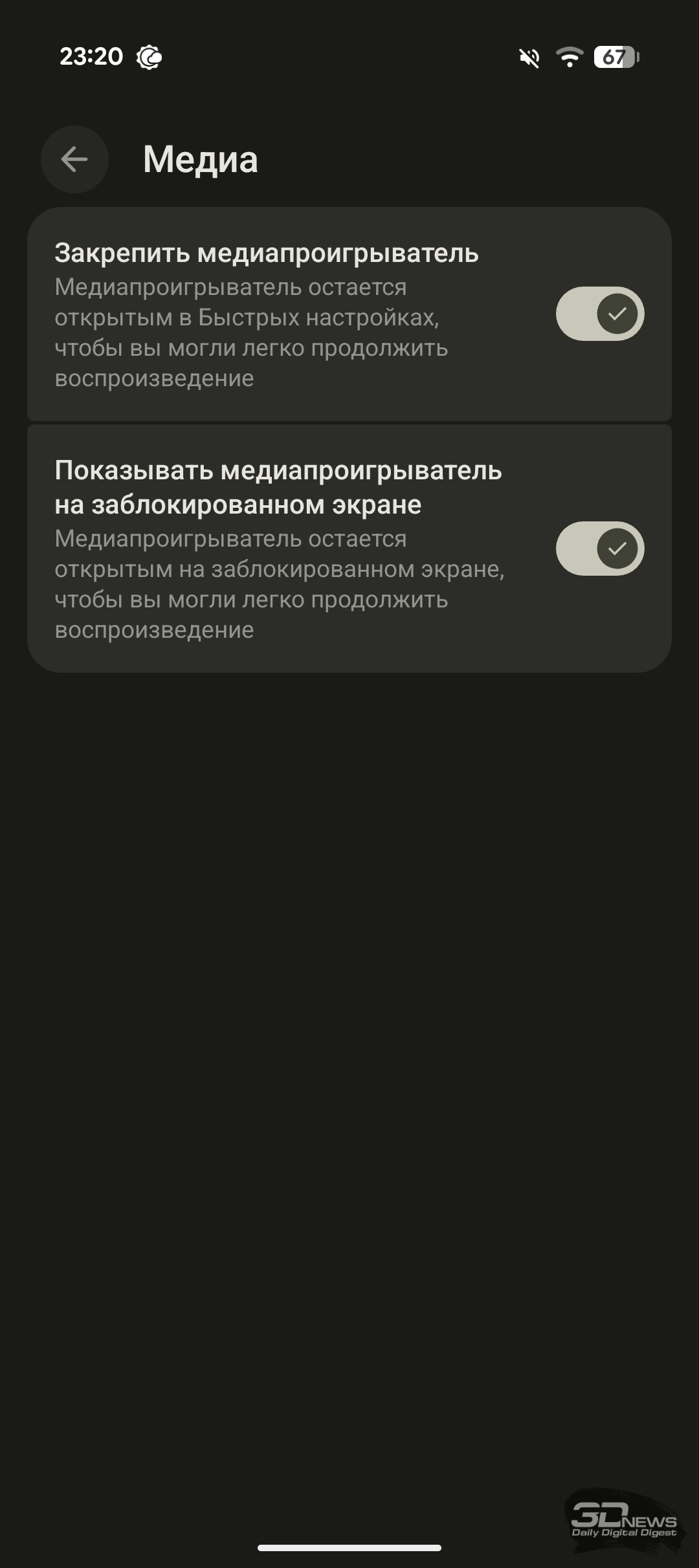This screenshot has width=699, height=1568.
Task: Go back from the Медиа screen
Action: pos(74,159)
